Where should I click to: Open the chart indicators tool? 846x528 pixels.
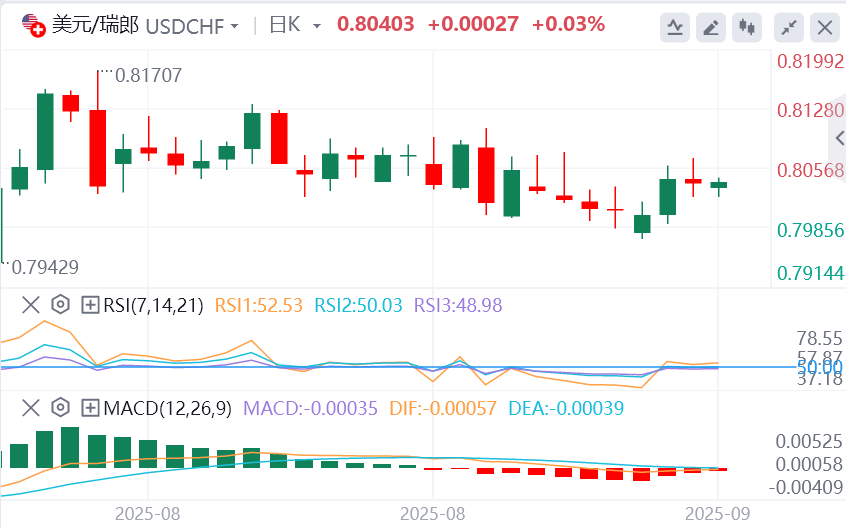676,27
